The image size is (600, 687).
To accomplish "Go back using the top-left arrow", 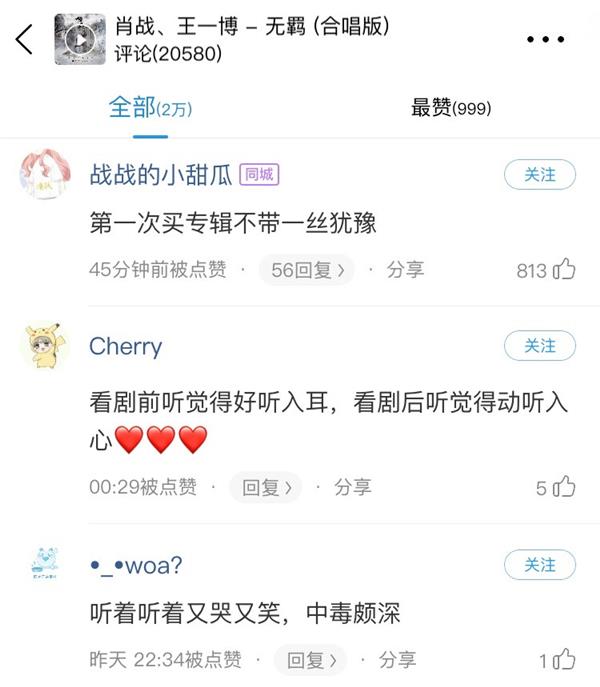I will pos(24,40).
